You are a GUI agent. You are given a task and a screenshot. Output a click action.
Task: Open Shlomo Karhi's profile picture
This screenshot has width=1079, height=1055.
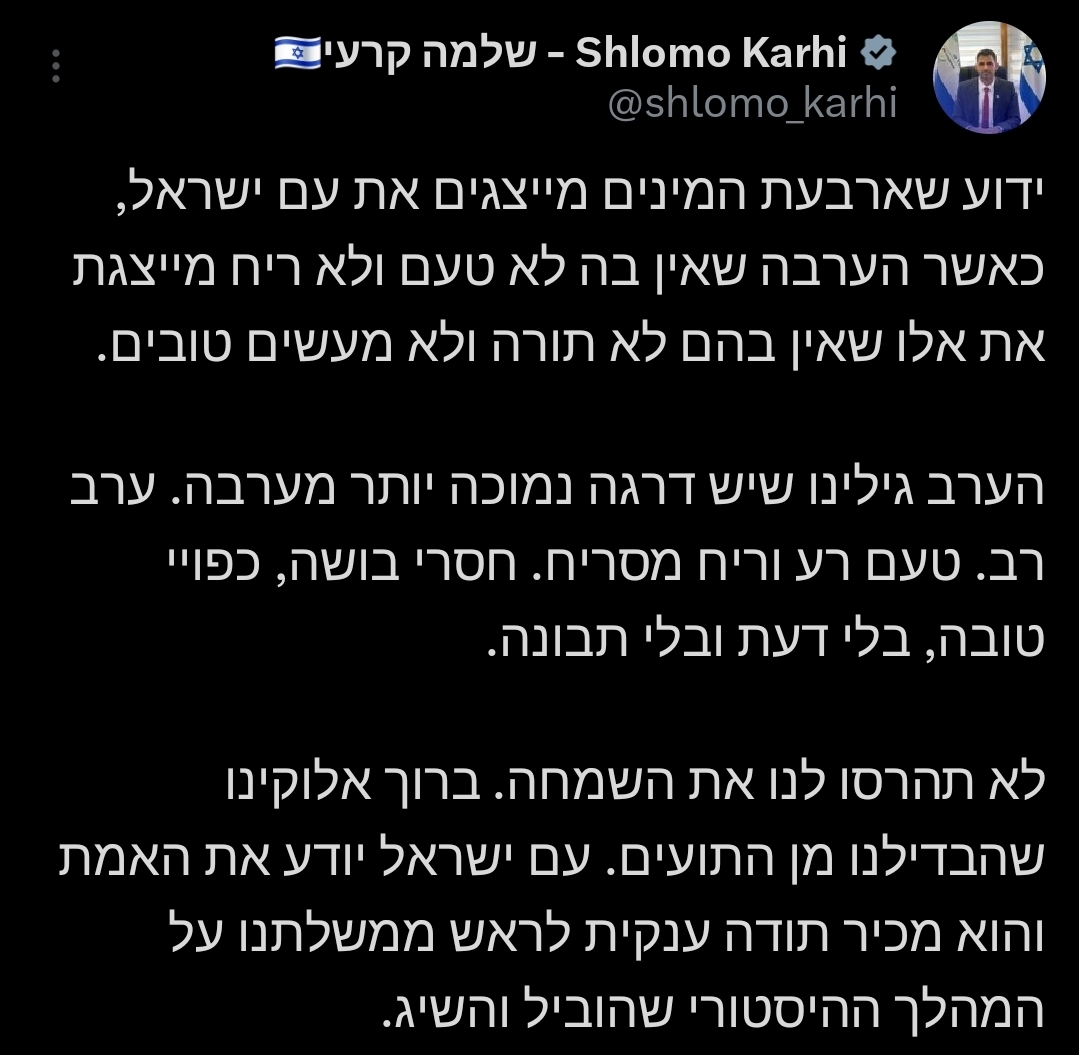click(989, 77)
